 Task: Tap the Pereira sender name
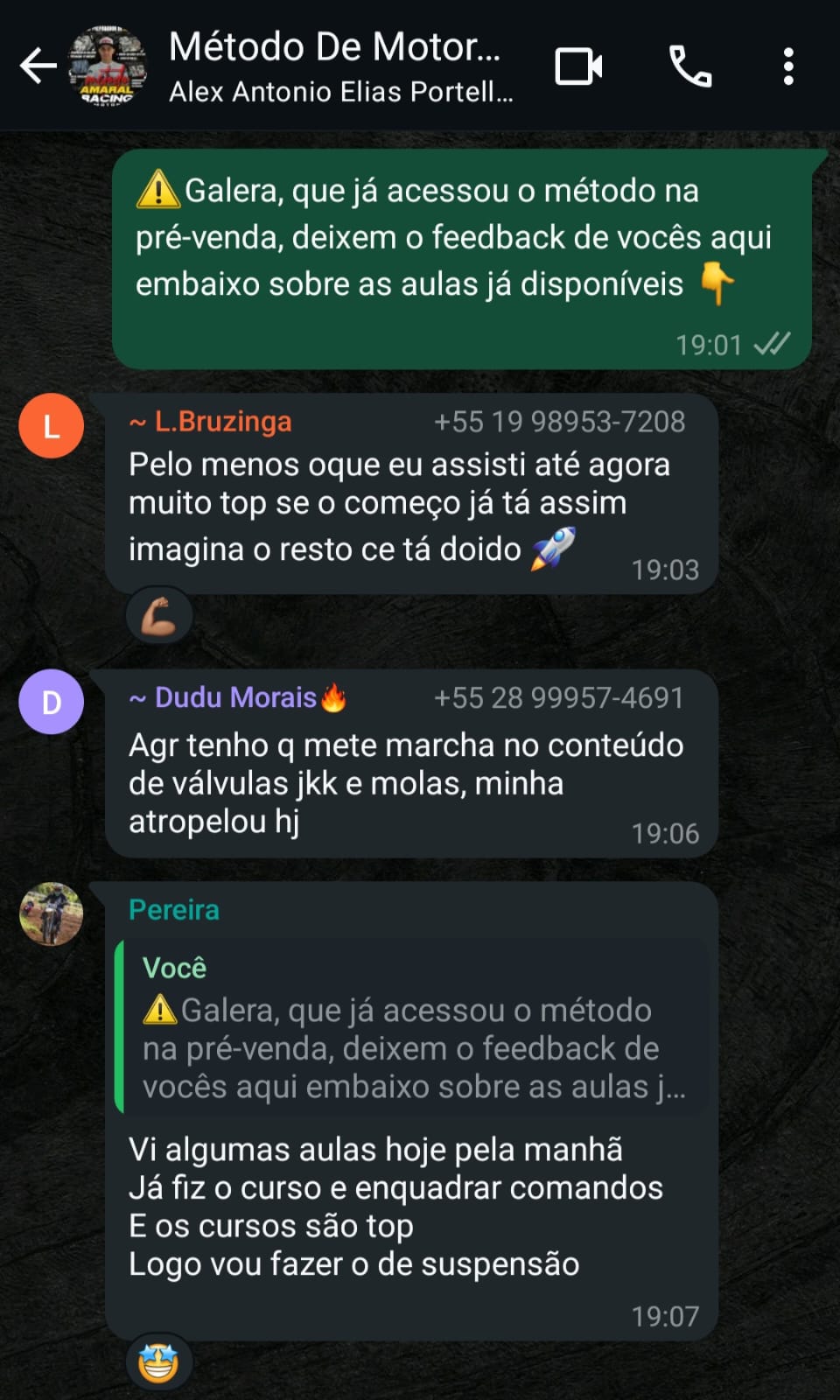pos(173,910)
